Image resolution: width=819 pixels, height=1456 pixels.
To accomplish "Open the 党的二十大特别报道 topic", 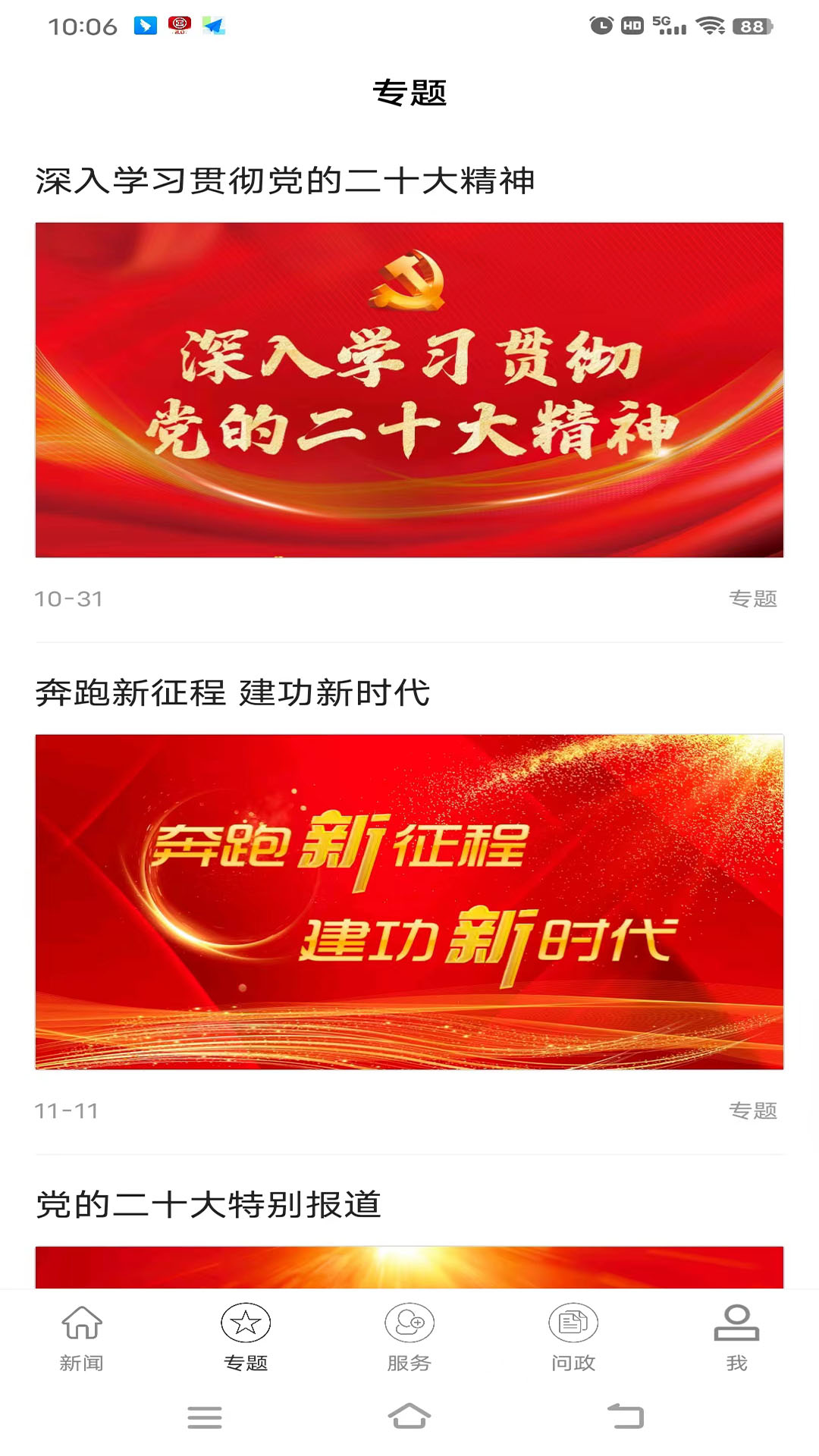I will point(209,1205).
